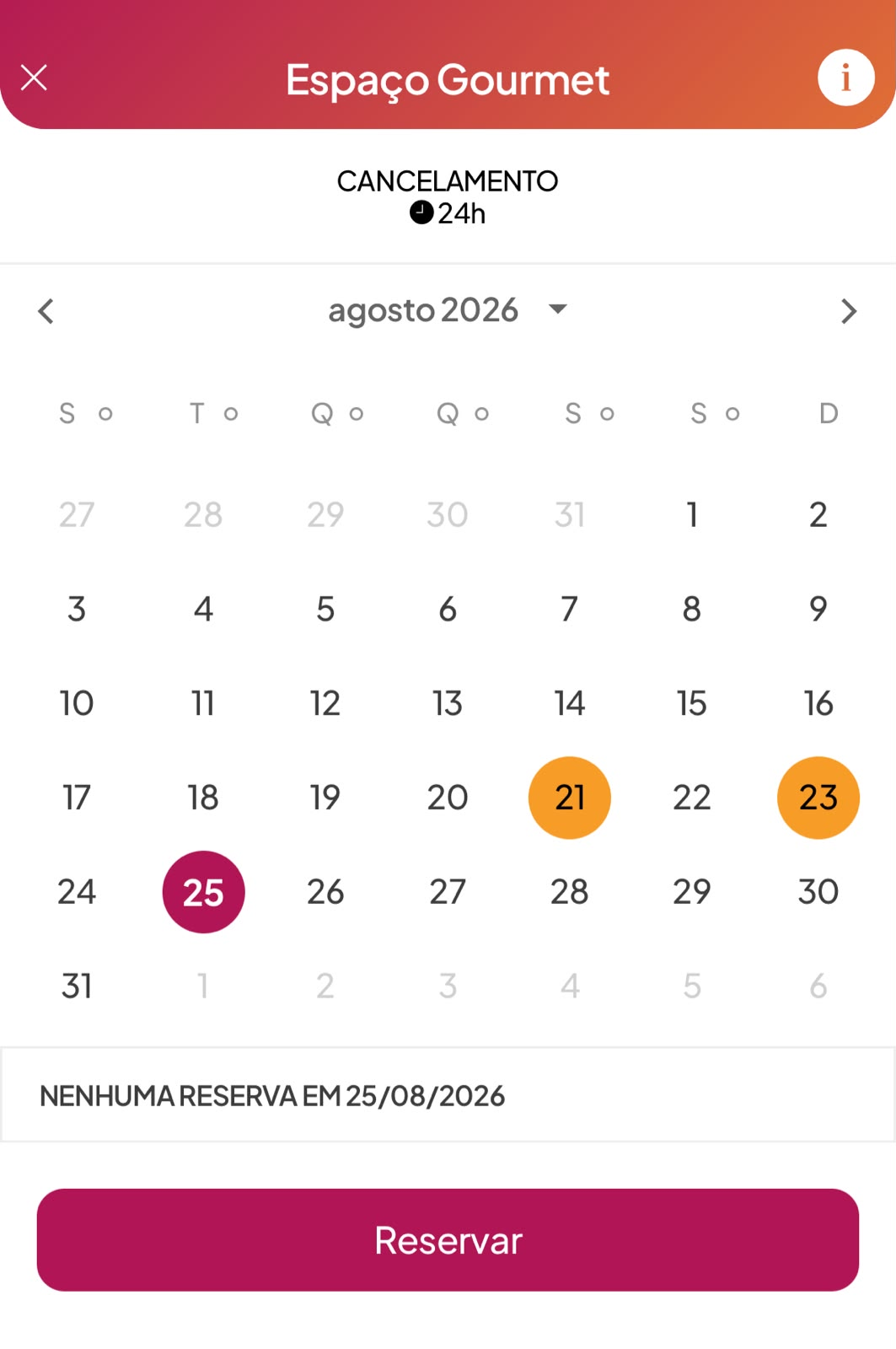The width and height of the screenshot is (896, 1349).
Task: Pick August 6 on the calendar
Action: pos(448,609)
